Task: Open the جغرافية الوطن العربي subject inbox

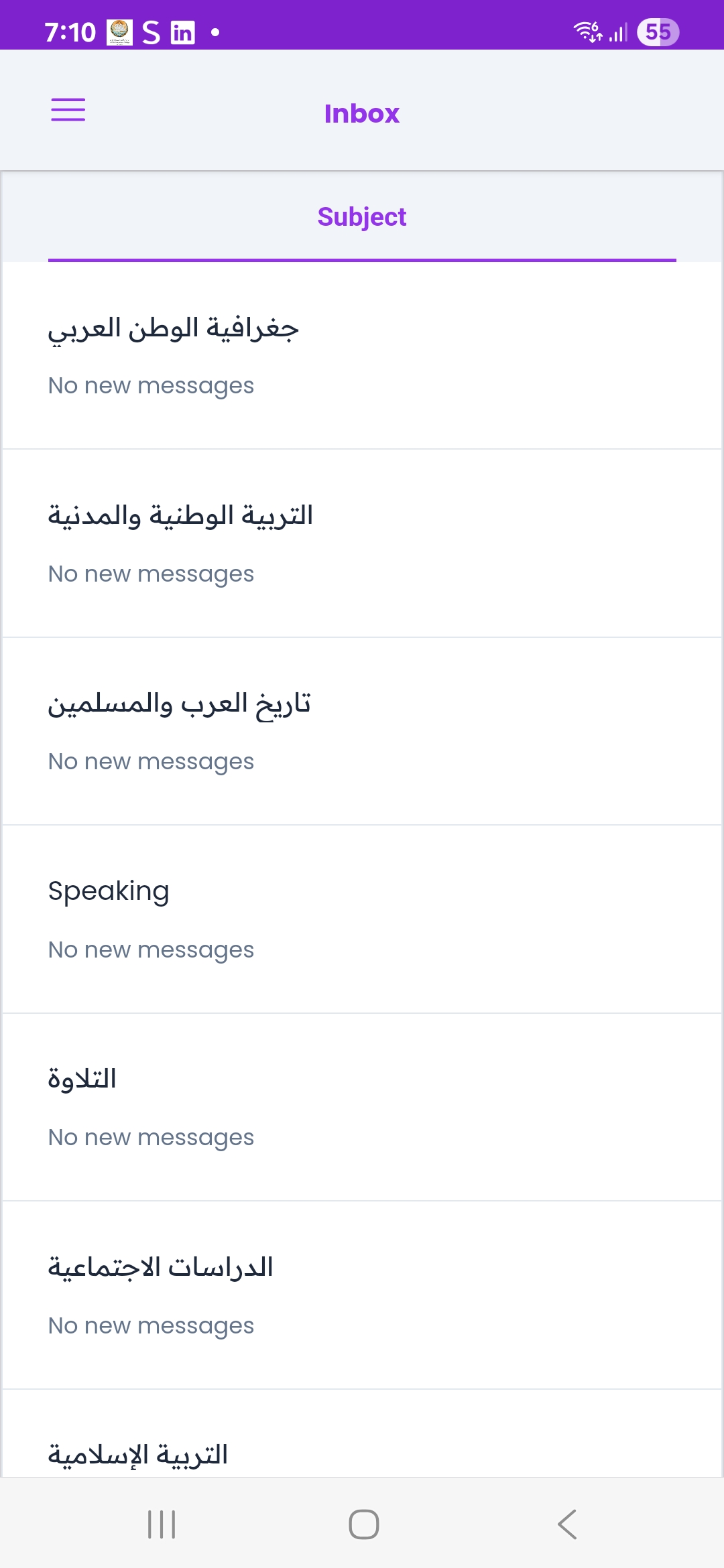Action: [362, 355]
